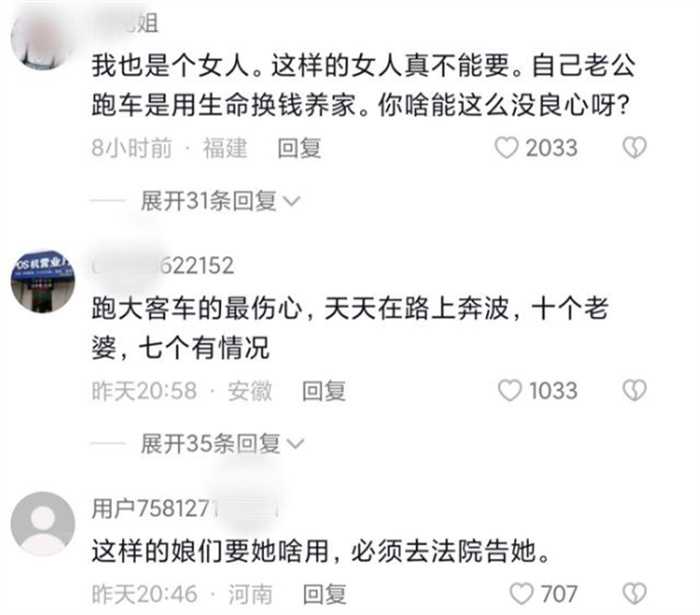Screen dimensions: 700x615
Task: Like the 安徽 comment with 1033 likes
Action: point(510,390)
